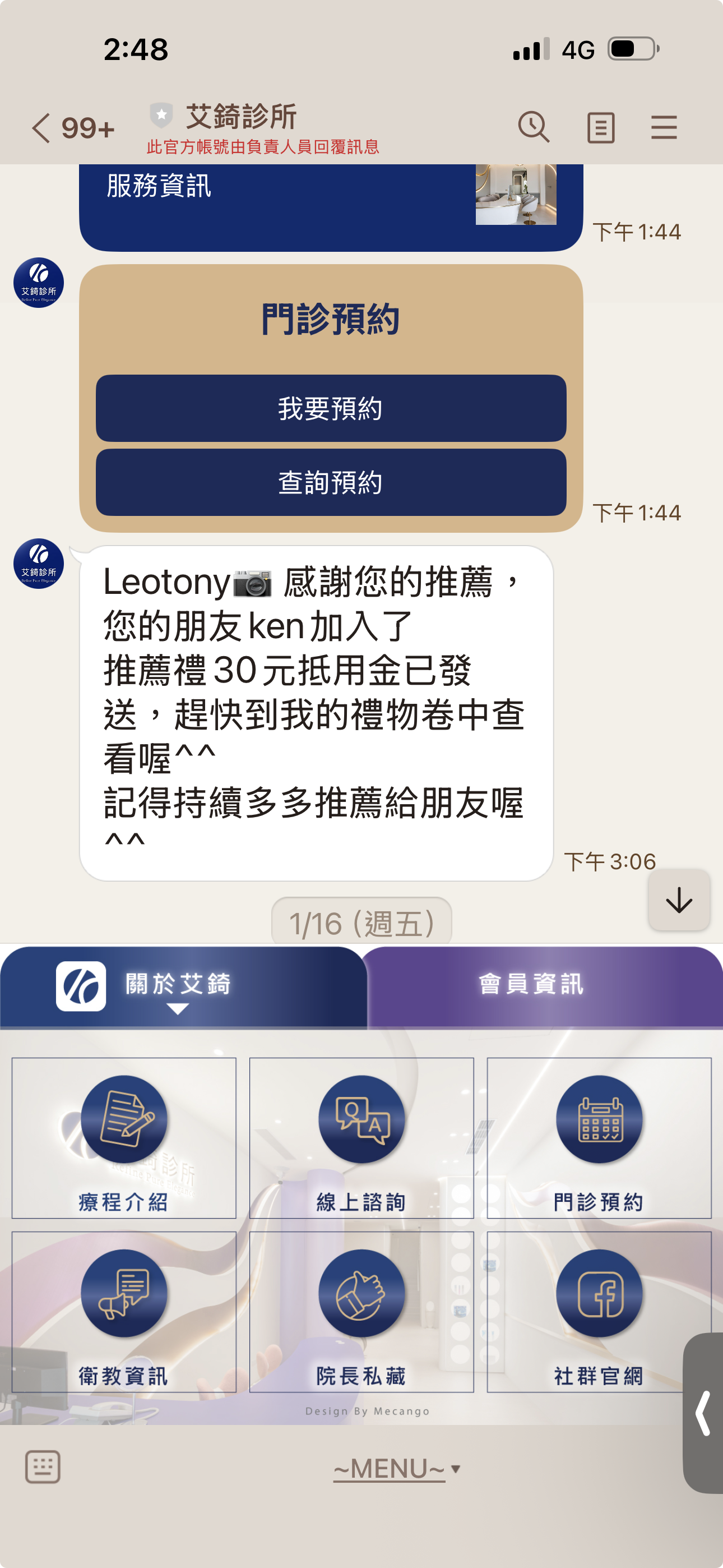
Task: Search within the 艾錡診所 chat
Action: pos(534,128)
